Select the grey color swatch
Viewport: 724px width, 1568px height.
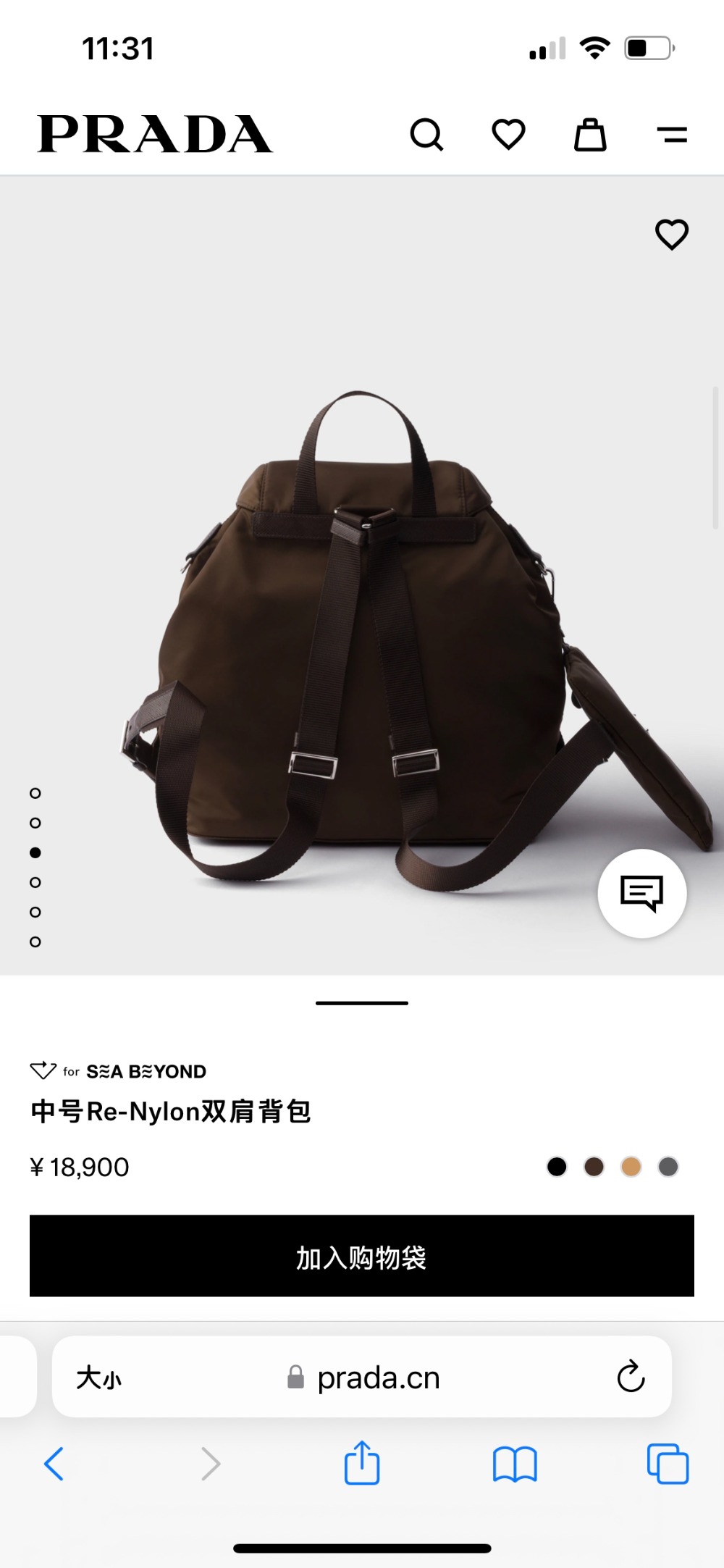(668, 1167)
